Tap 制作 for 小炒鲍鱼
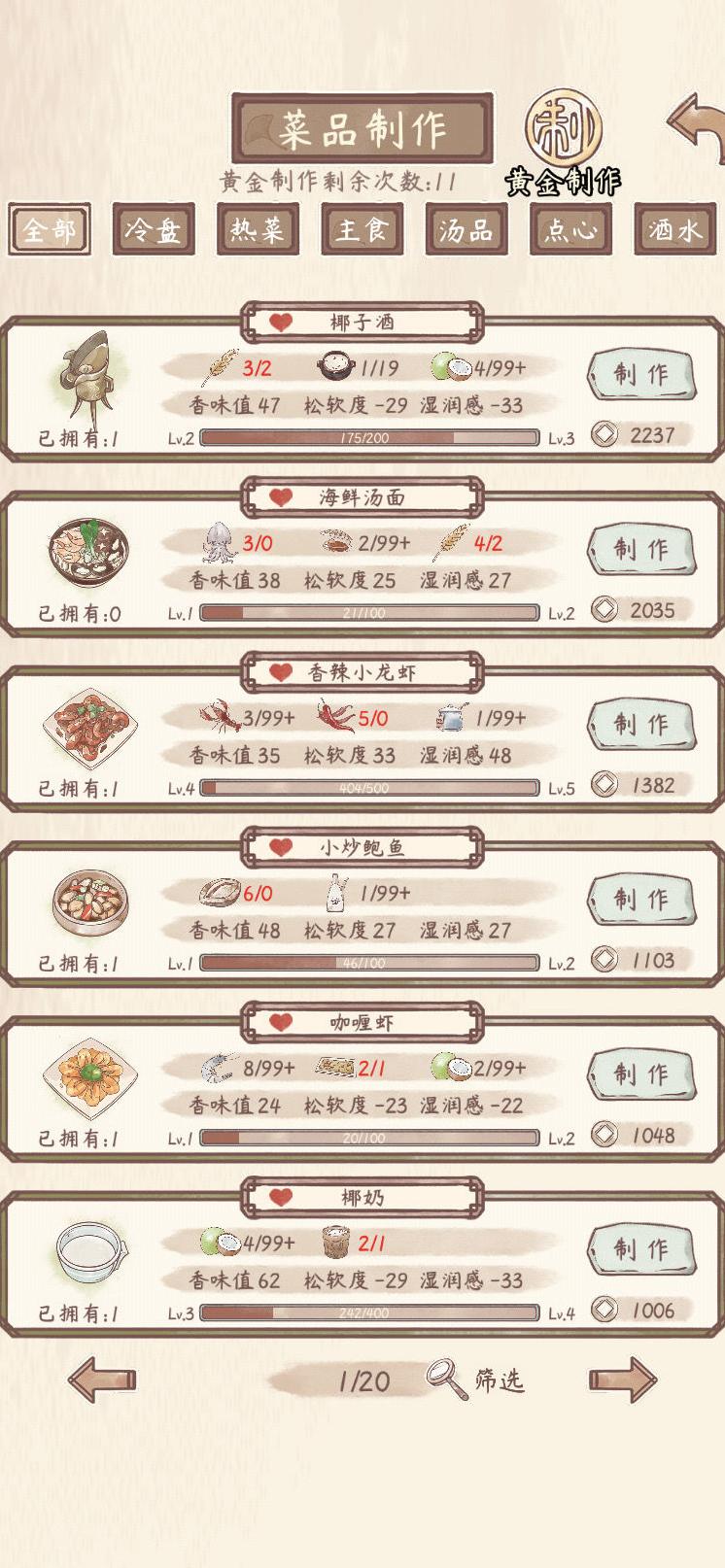 point(640,899)
